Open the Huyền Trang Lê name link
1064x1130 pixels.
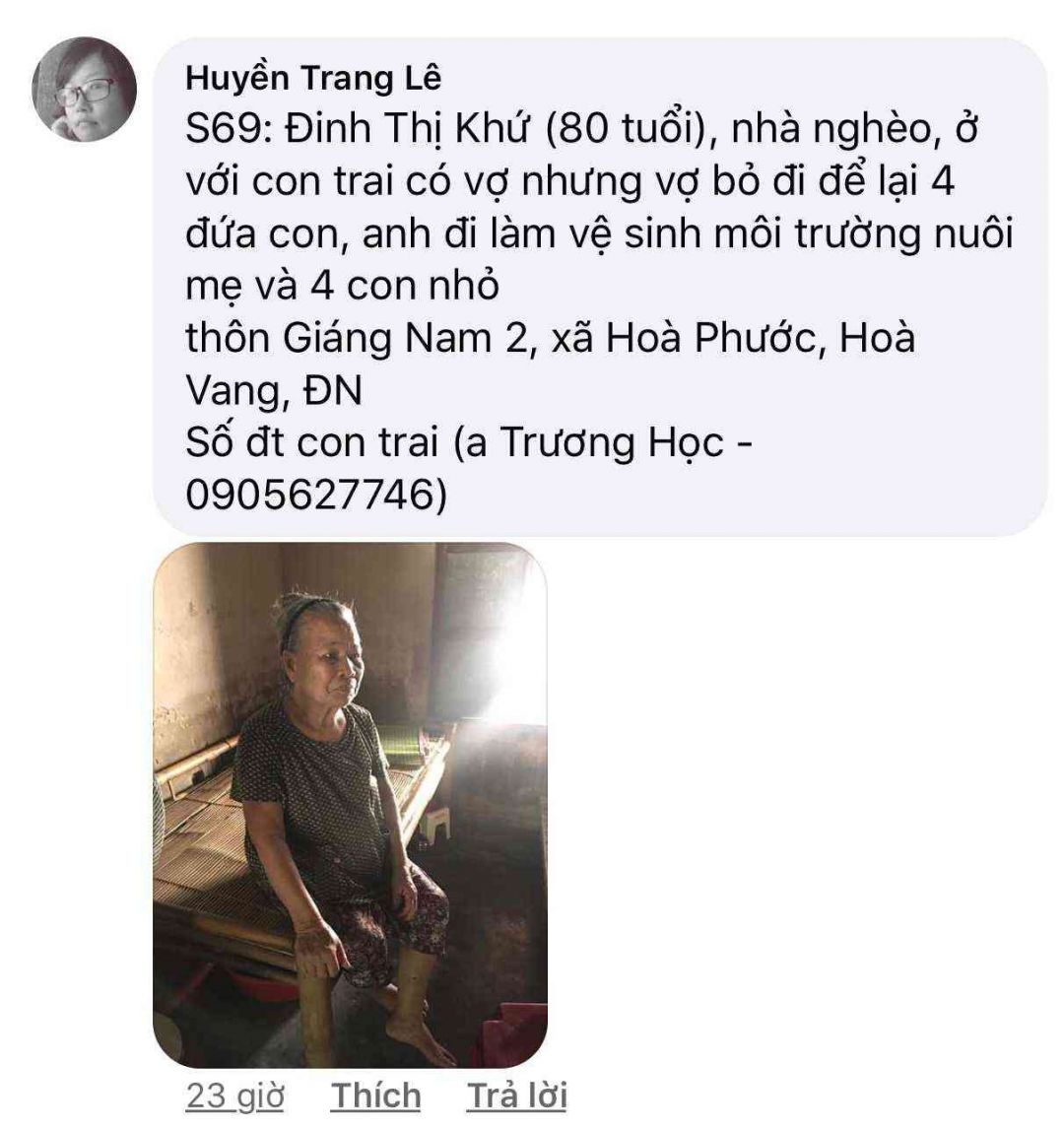(x=313, y=78)
